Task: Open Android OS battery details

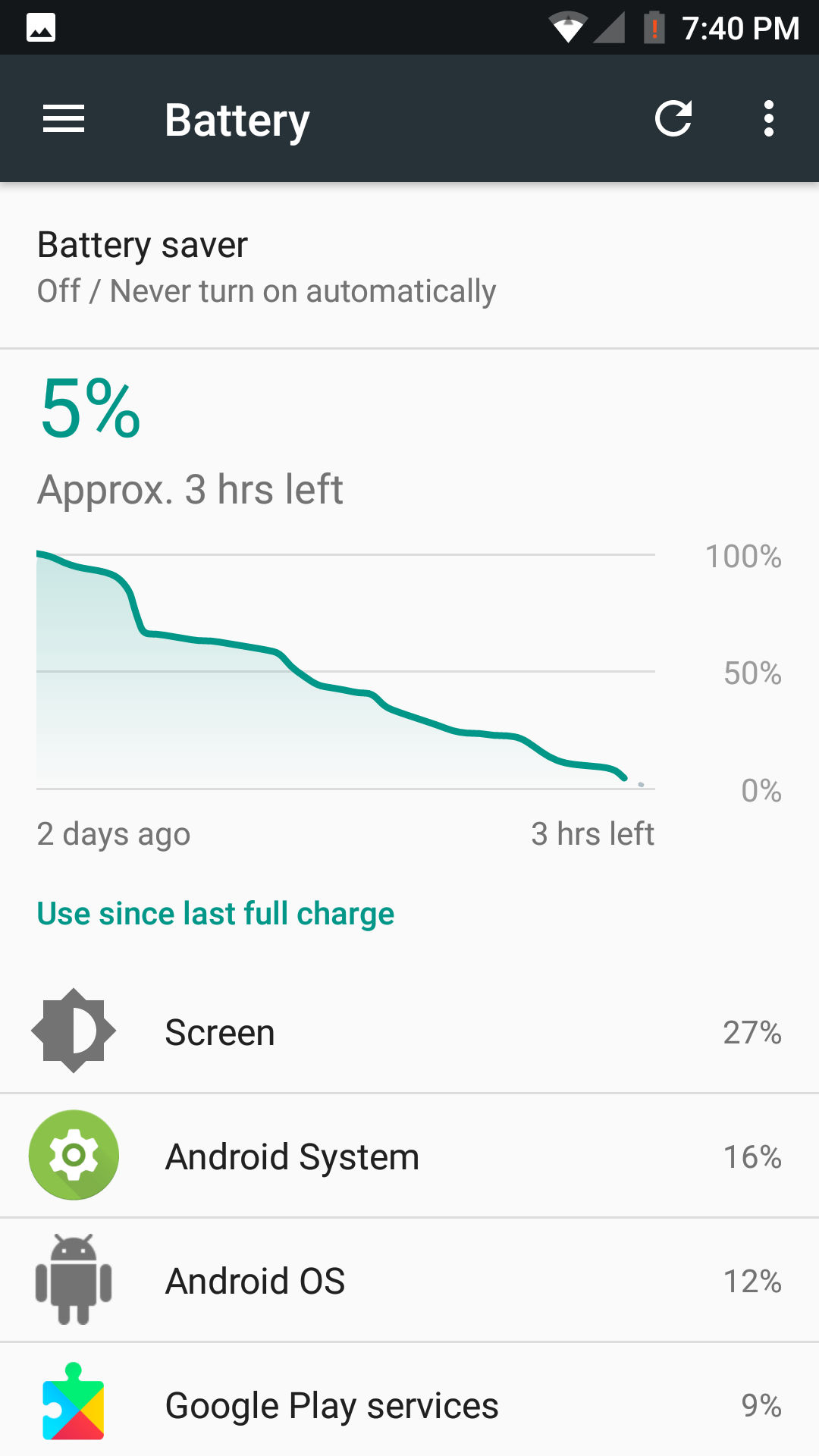Action: point(409,1280)
